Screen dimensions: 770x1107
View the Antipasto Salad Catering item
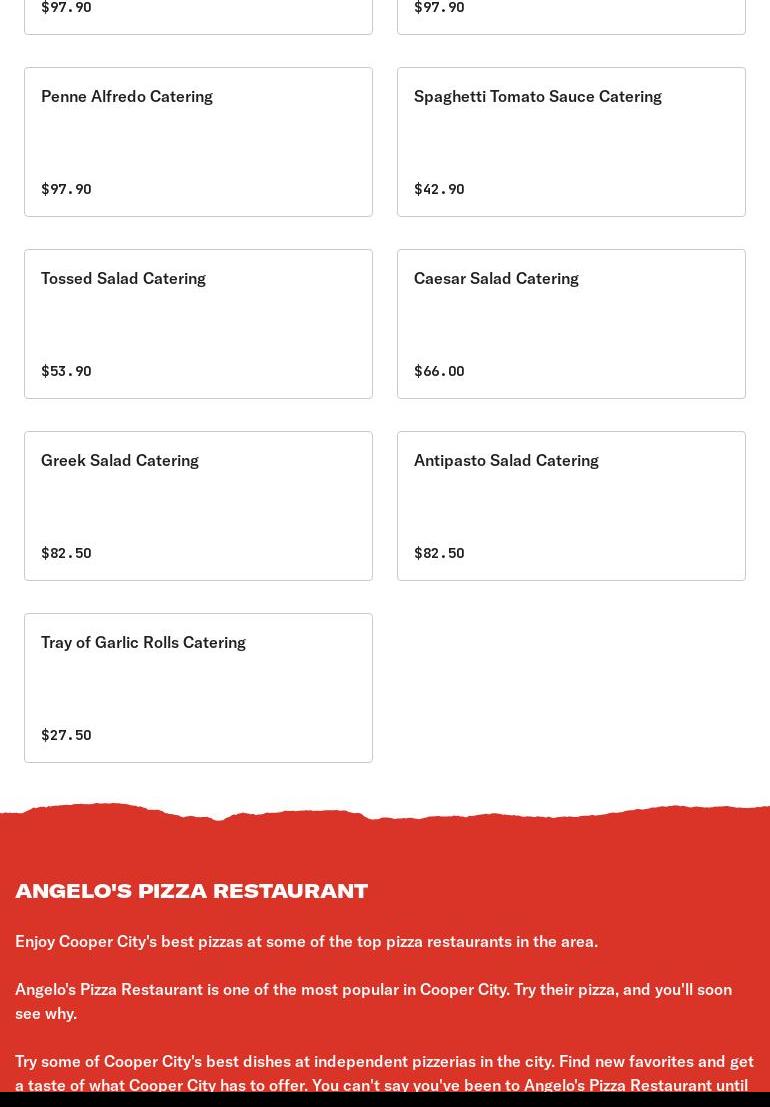click(x=571, y=506)
